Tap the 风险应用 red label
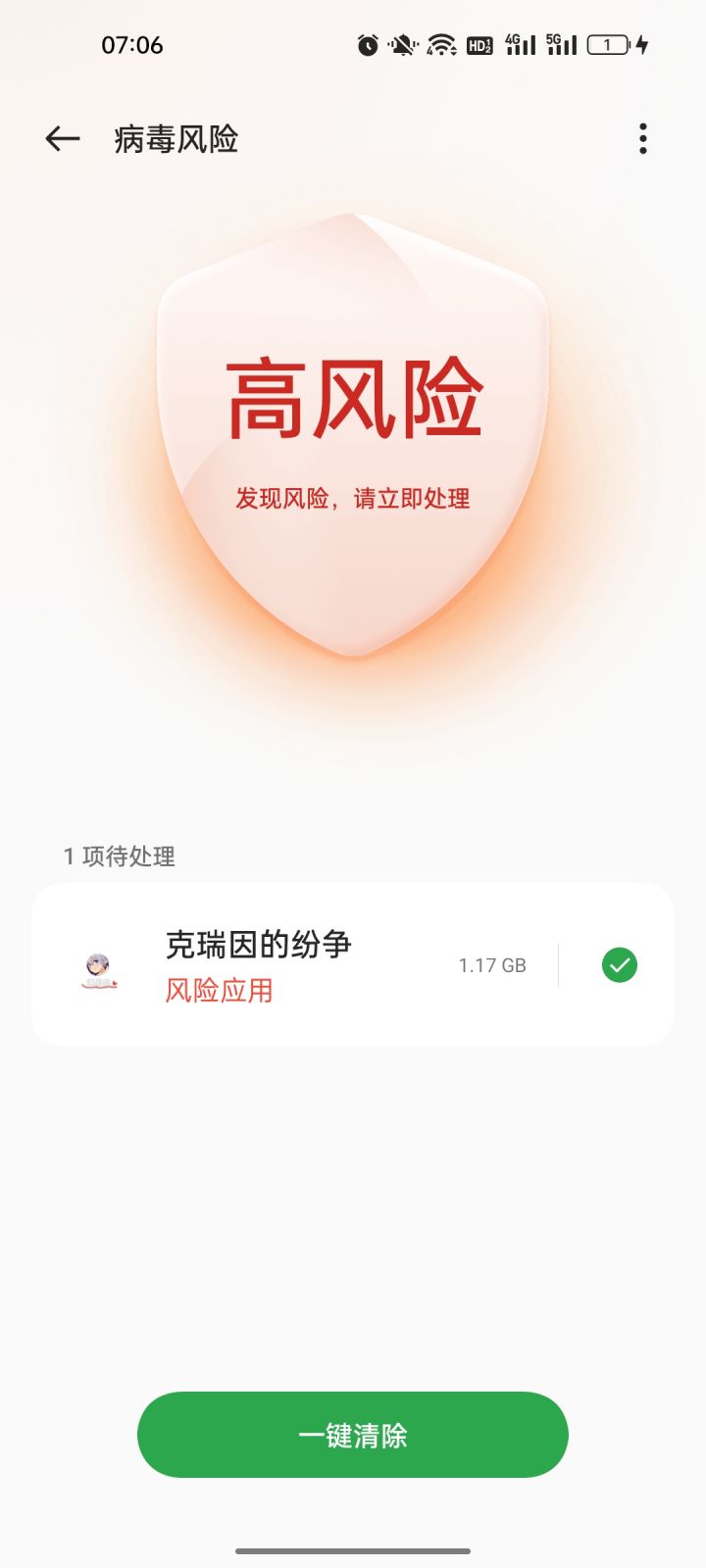This screenshot has height=1568, width=706. pos(220,993)
